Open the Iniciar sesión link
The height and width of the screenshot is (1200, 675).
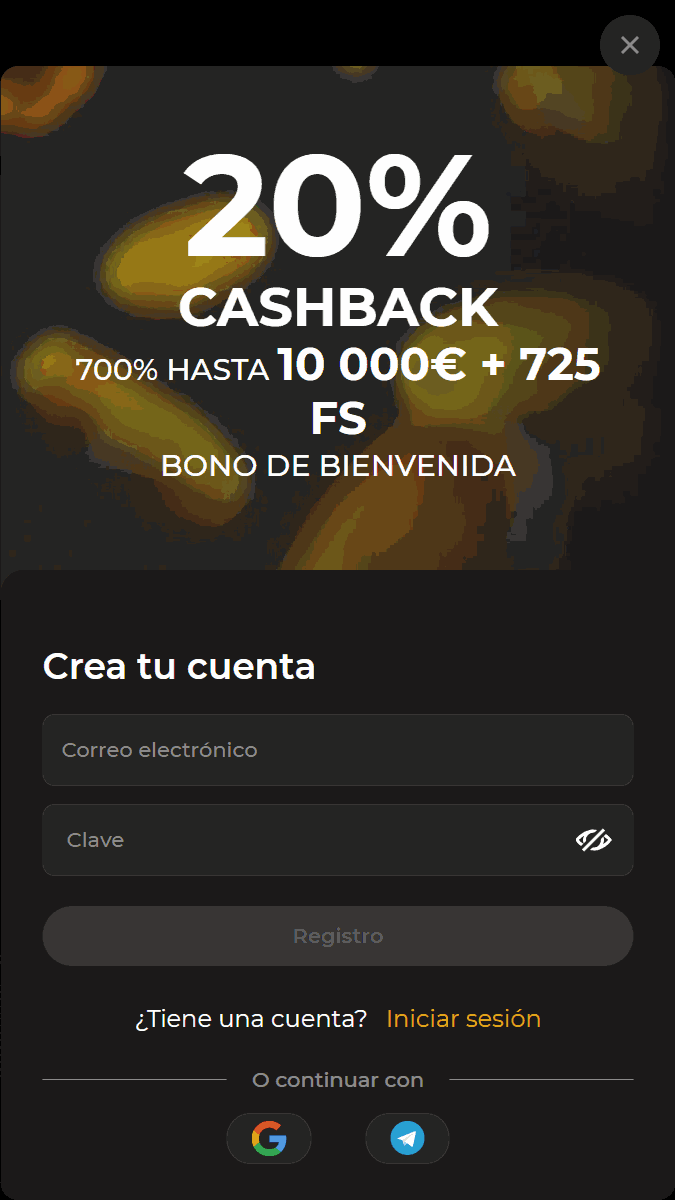(463, 1019)
